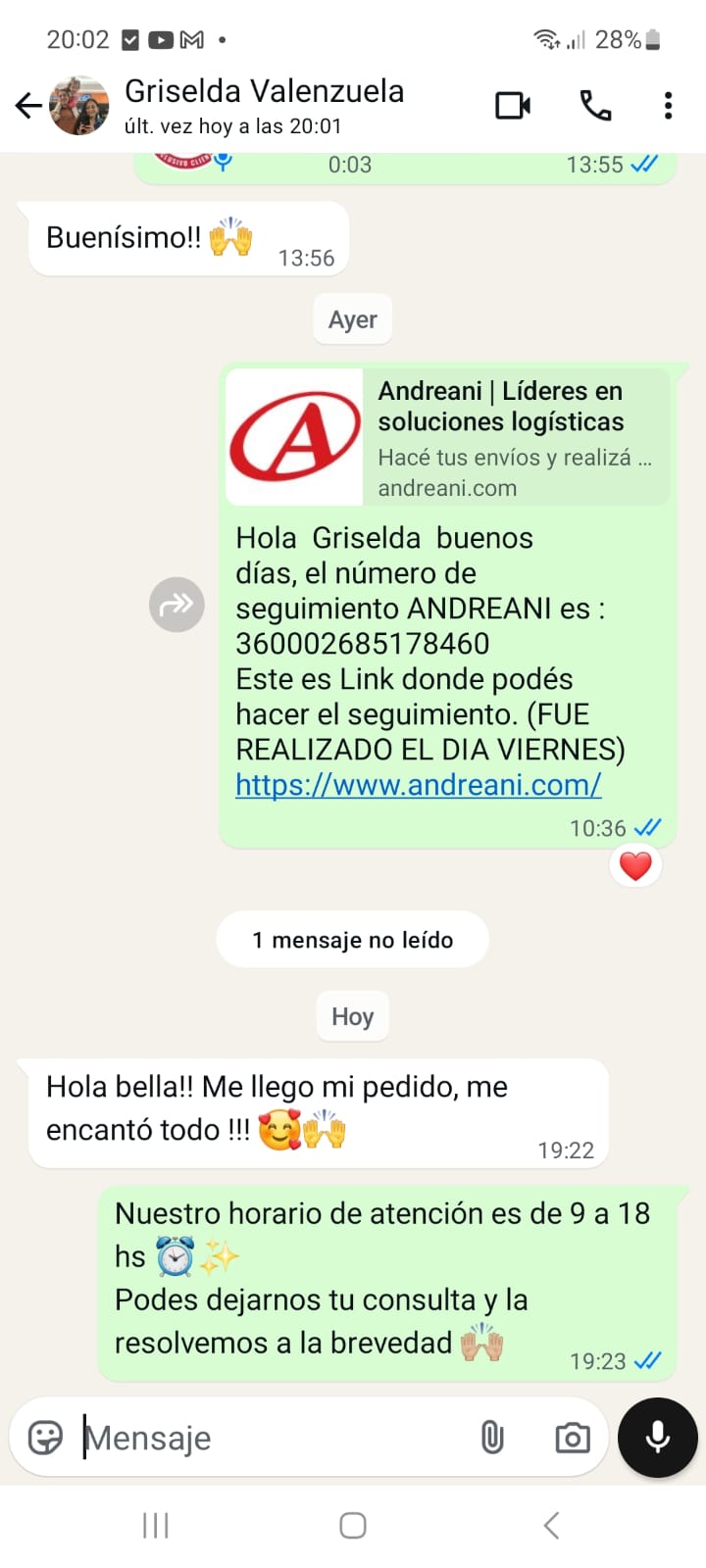Go to the home screen
This screenshot has height=1568, width=706.
pos(353,1525)
